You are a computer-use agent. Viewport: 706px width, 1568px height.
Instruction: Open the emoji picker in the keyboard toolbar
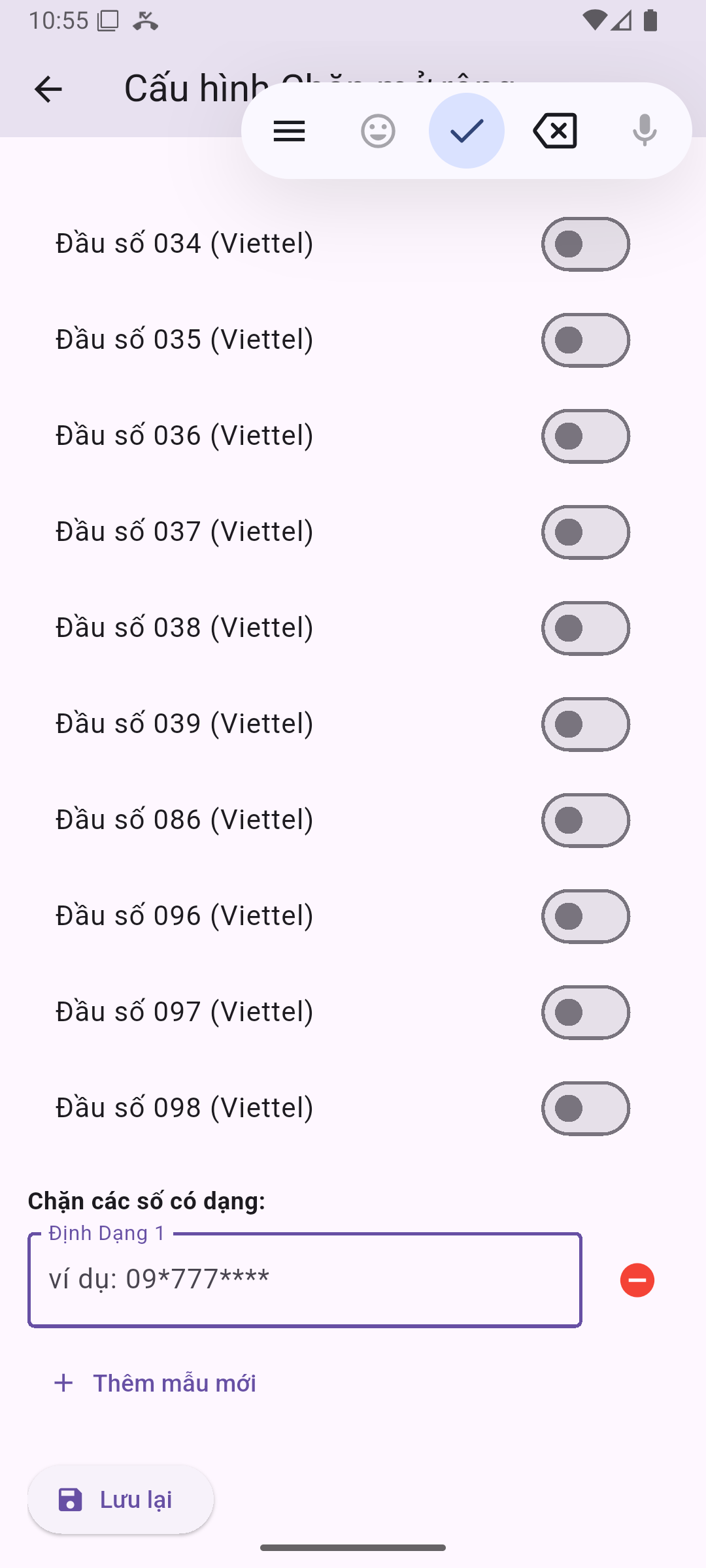378,131
